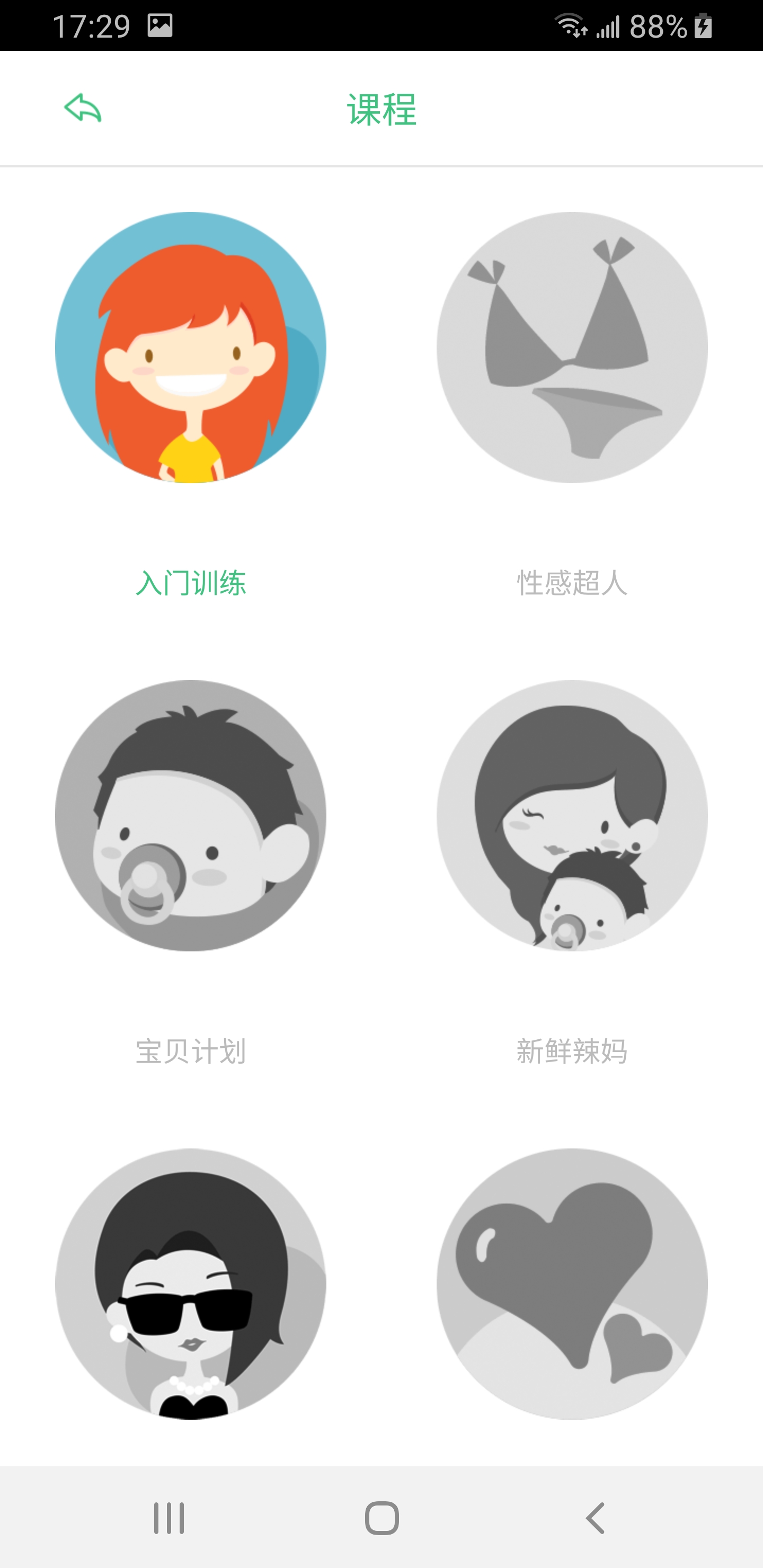Image resolution: width=763 pixels, height=1568 pixels.
Task: Tap the 性感超人 label text
Action: tap(572, 582)
